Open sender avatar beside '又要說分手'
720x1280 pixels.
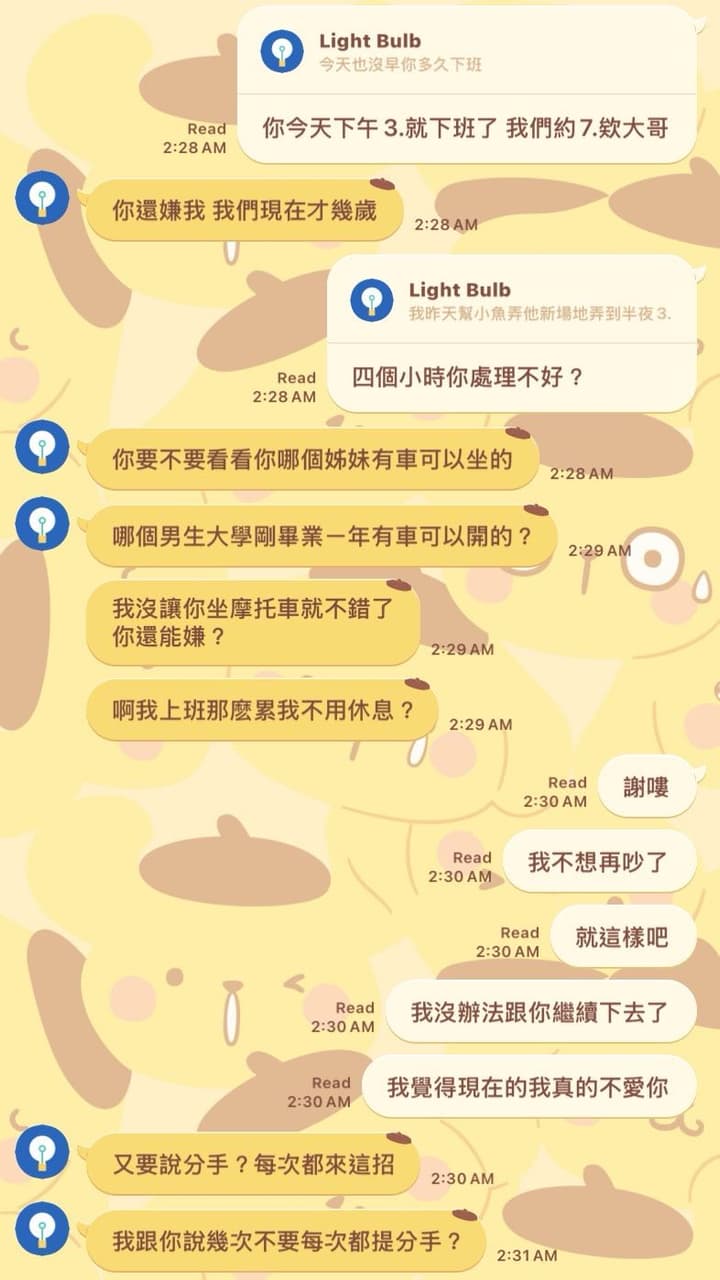(x=42, y=1152)
